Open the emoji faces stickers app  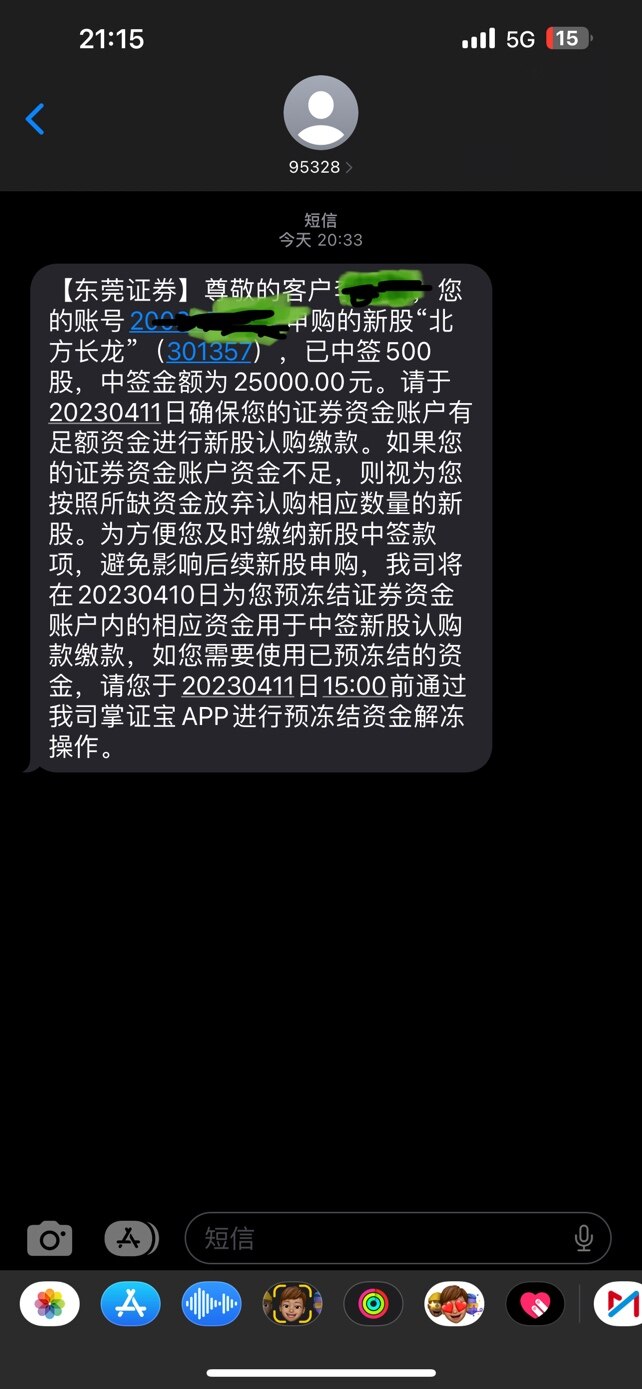(454, 1304)
